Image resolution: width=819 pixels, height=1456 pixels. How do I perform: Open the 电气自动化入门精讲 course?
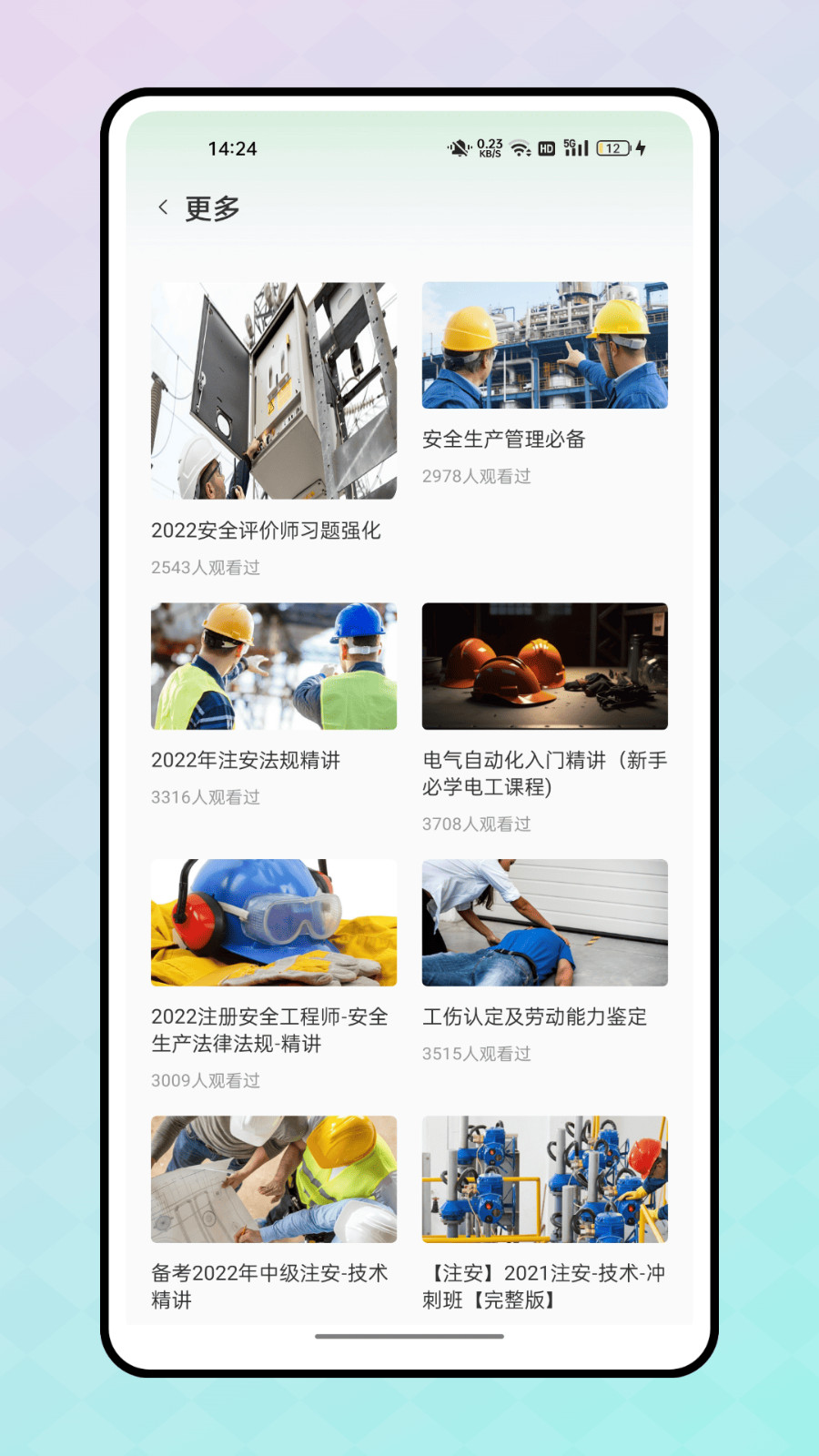point(544,666)
